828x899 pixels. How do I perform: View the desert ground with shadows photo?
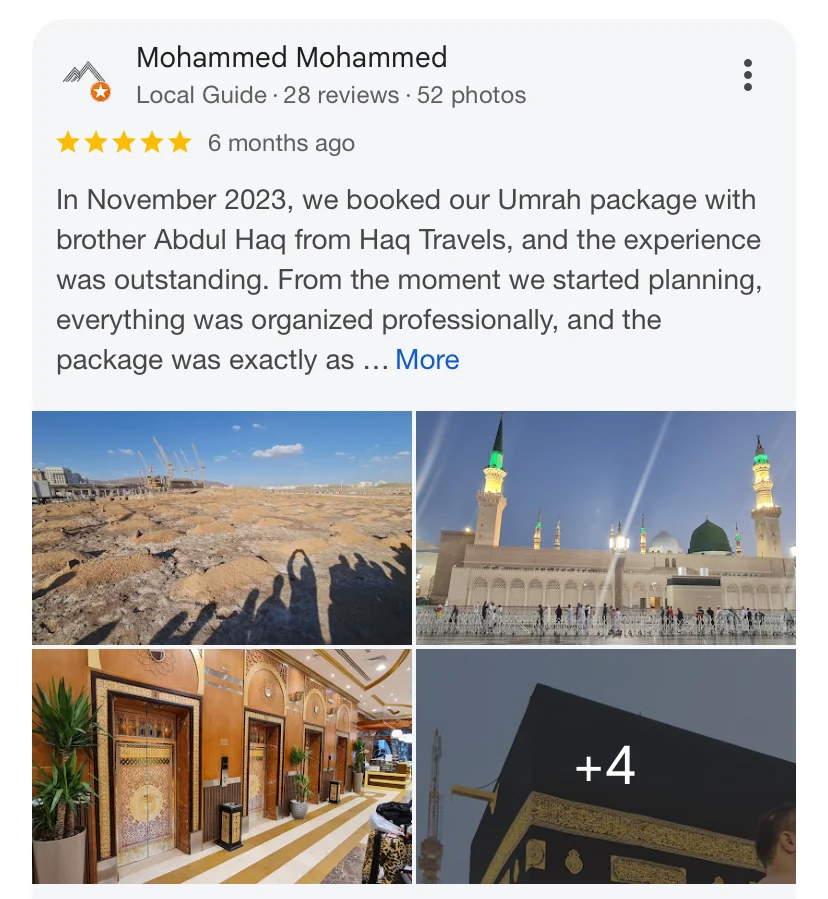[222, 528]
